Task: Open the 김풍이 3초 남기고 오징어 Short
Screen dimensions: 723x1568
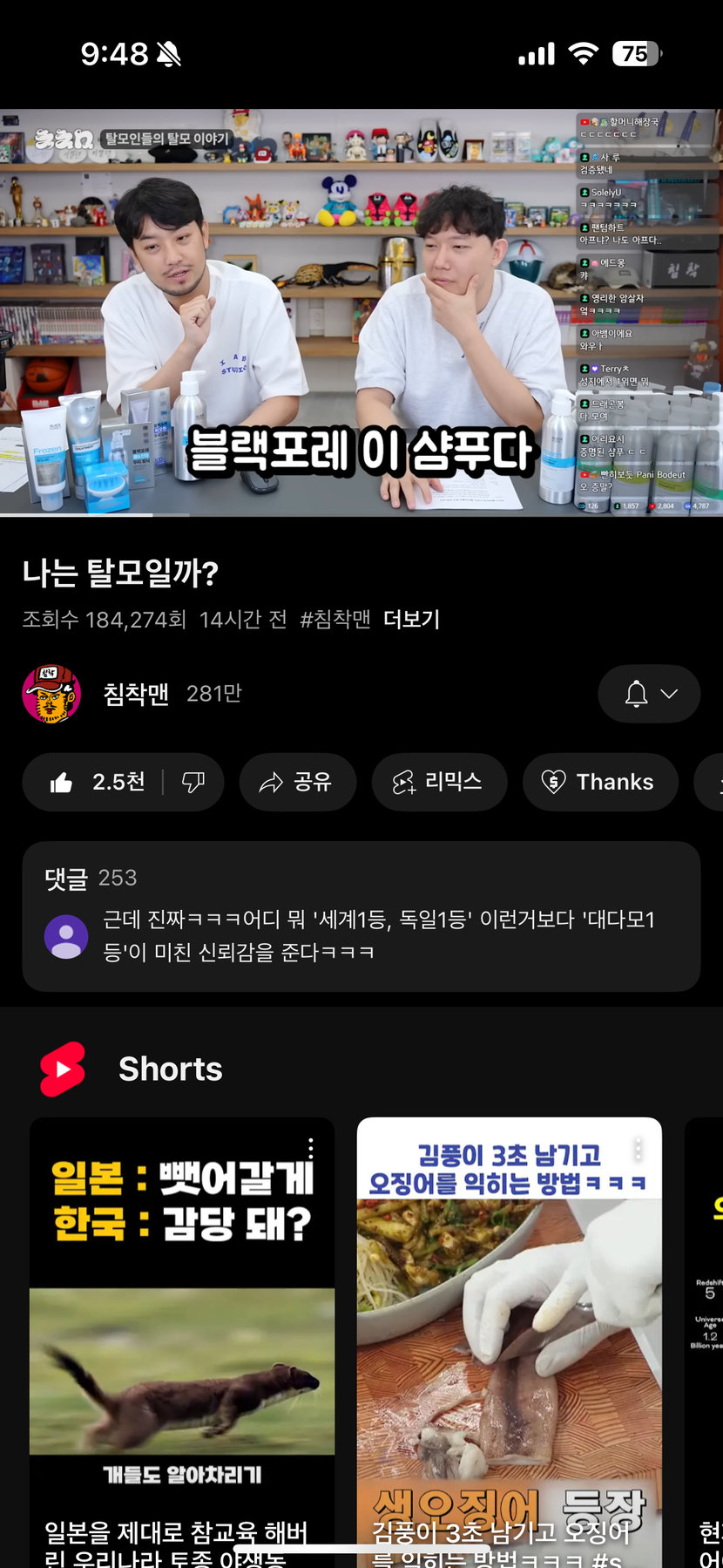Action: click(510, 1342)
